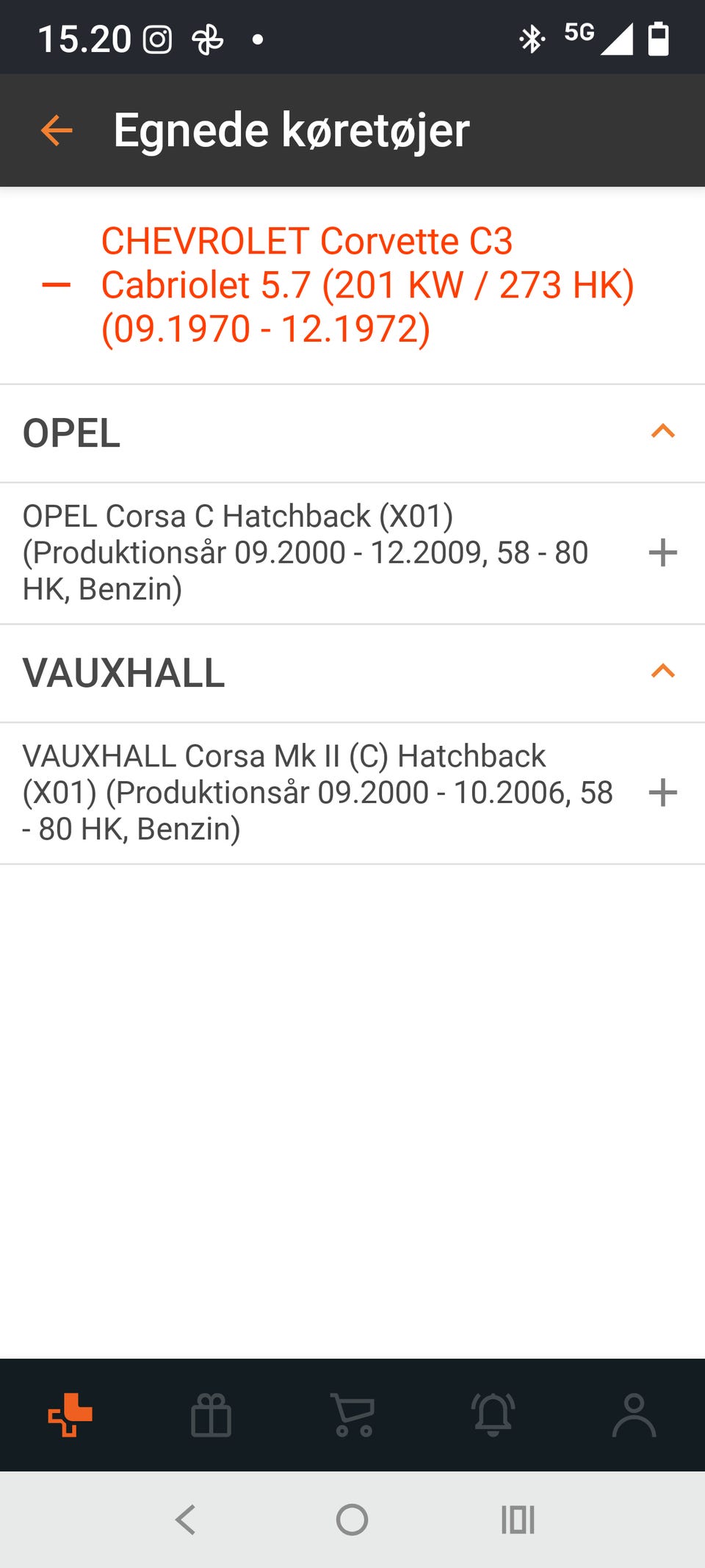The image size is (705, 1568).
Task: Open the shopping cart tab
Action: click(352, 1414)
